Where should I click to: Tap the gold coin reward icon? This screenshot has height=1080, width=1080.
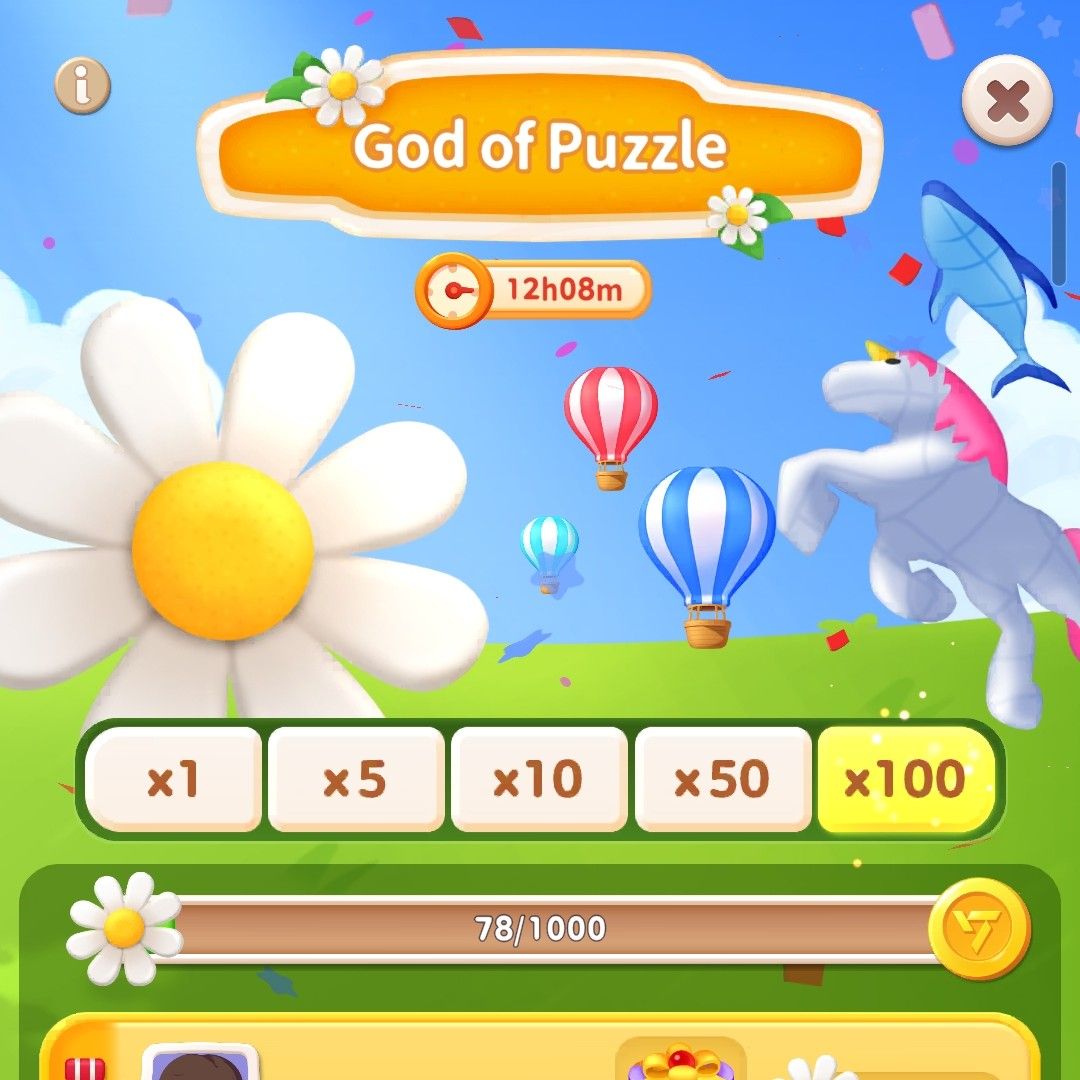pos(979,929)
